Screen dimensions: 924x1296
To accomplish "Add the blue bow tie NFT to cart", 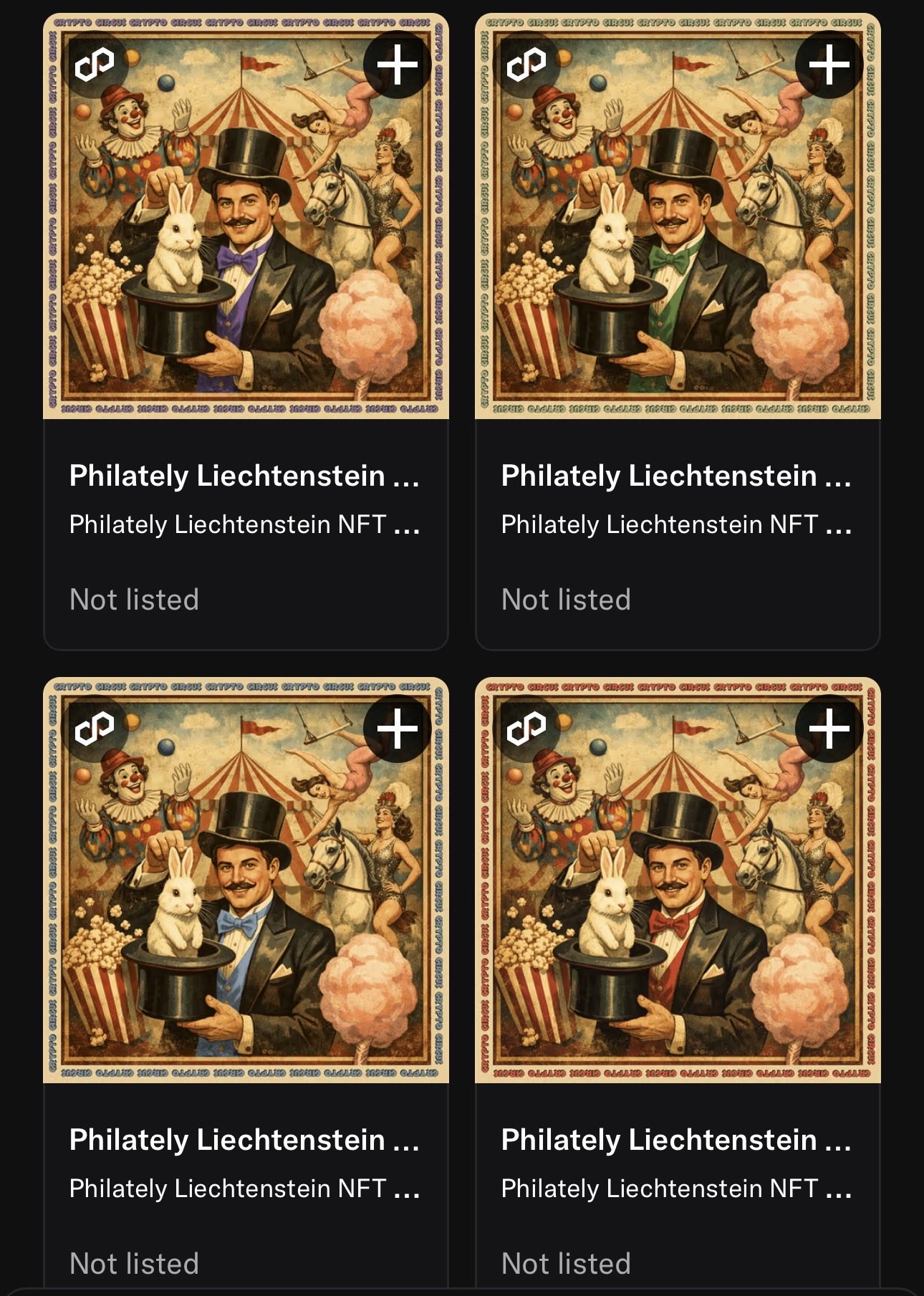I will (x=397, y=729).
